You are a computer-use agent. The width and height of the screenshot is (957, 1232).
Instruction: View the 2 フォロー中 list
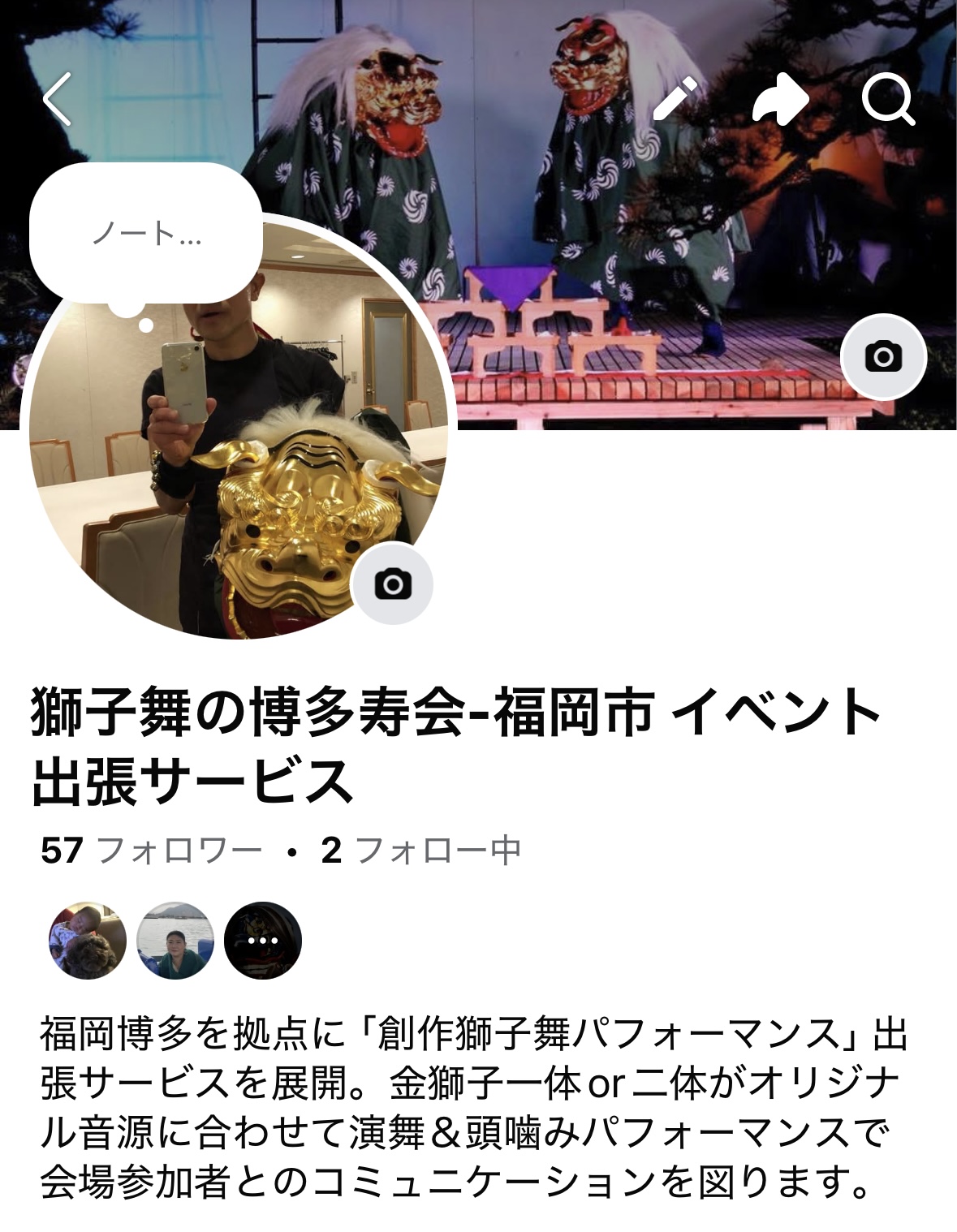click(420, 850)
